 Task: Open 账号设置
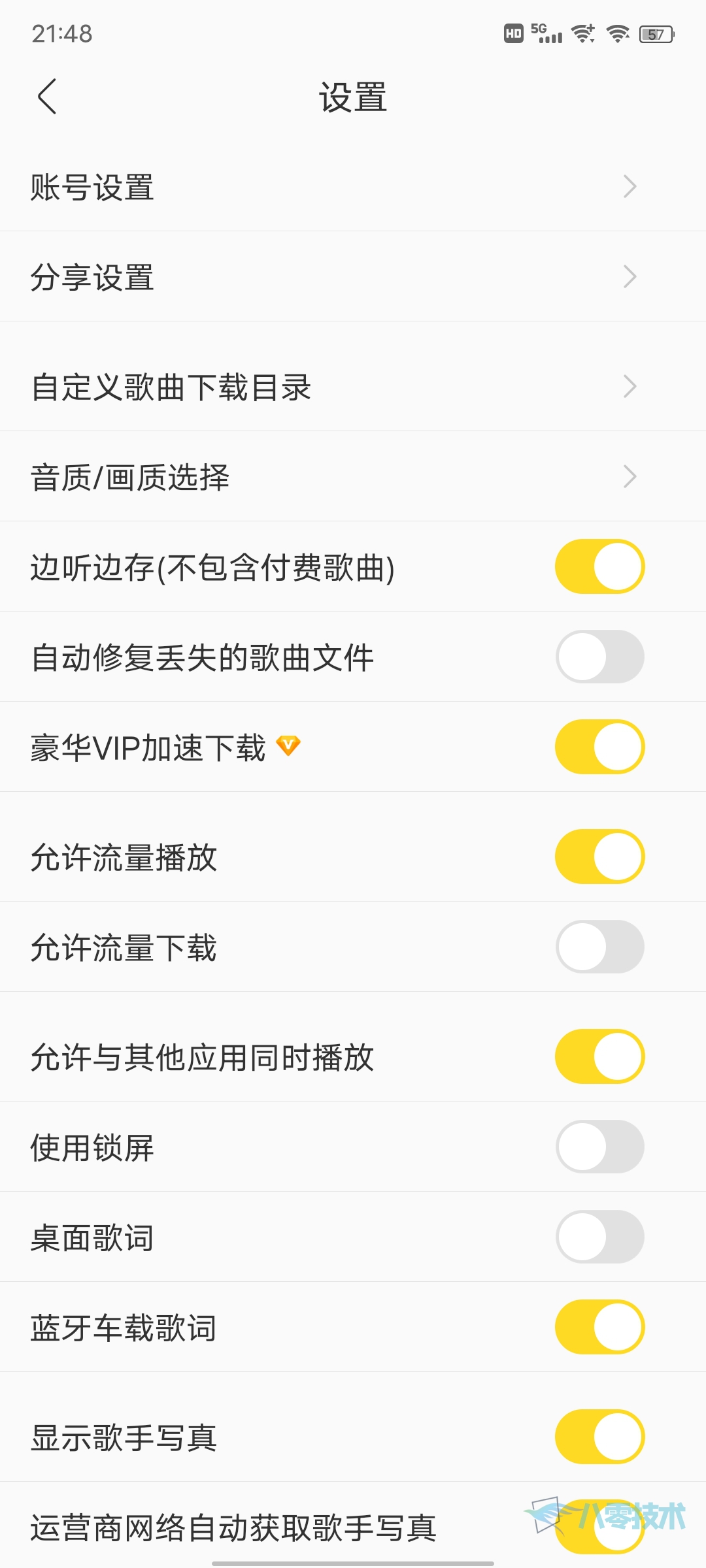click(353, 187)
